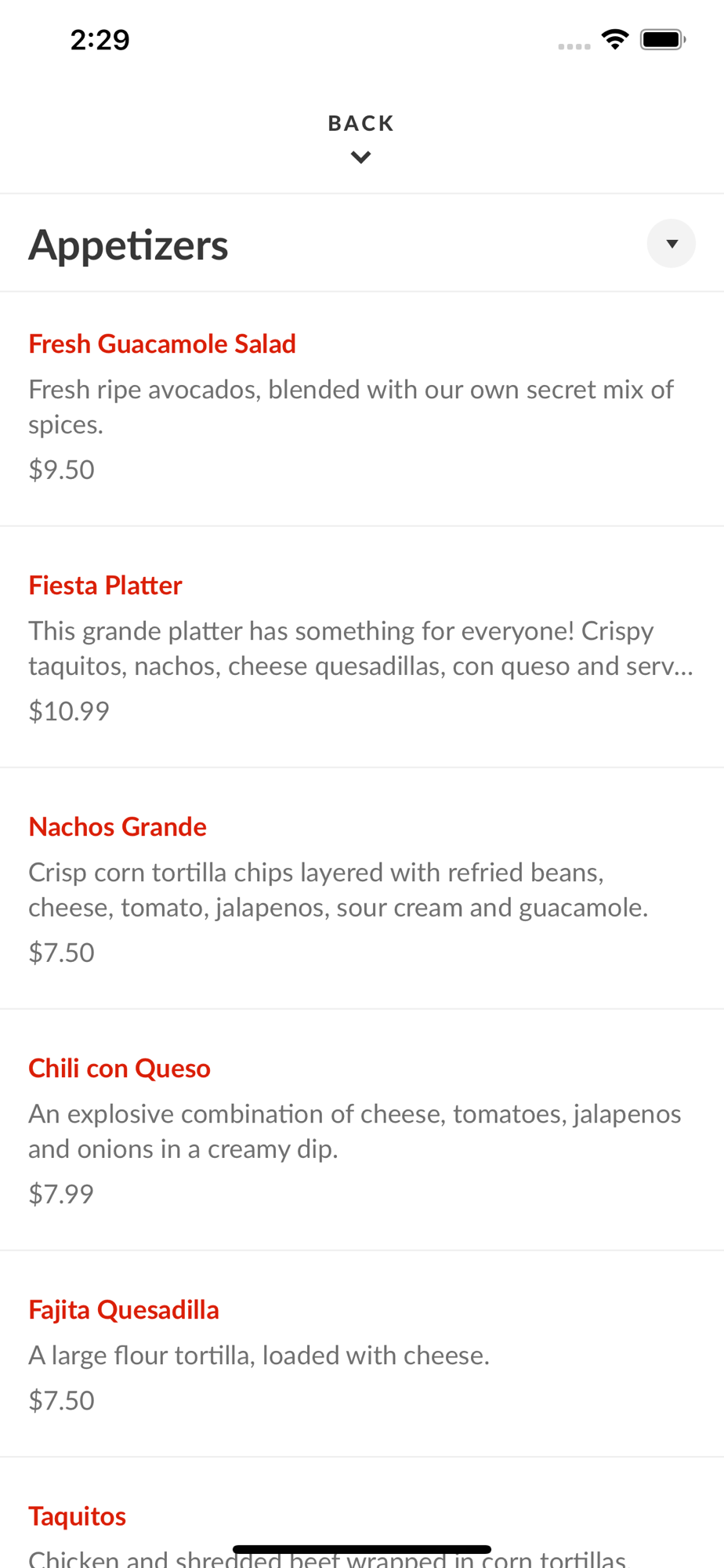Select the Fiesta Platter item
Screen dimensions: 724x1568
[x=106, y=586]
